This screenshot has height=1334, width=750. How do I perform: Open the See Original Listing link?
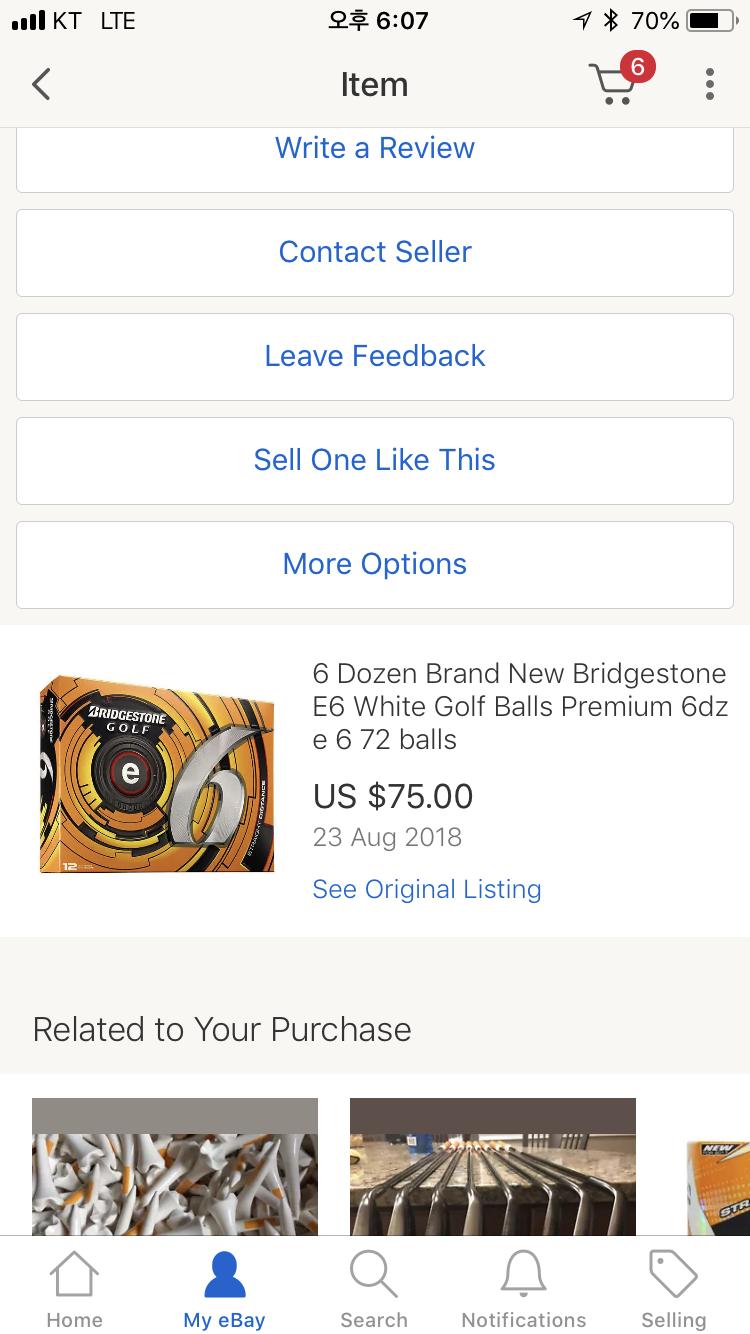[x=427, y=889]
